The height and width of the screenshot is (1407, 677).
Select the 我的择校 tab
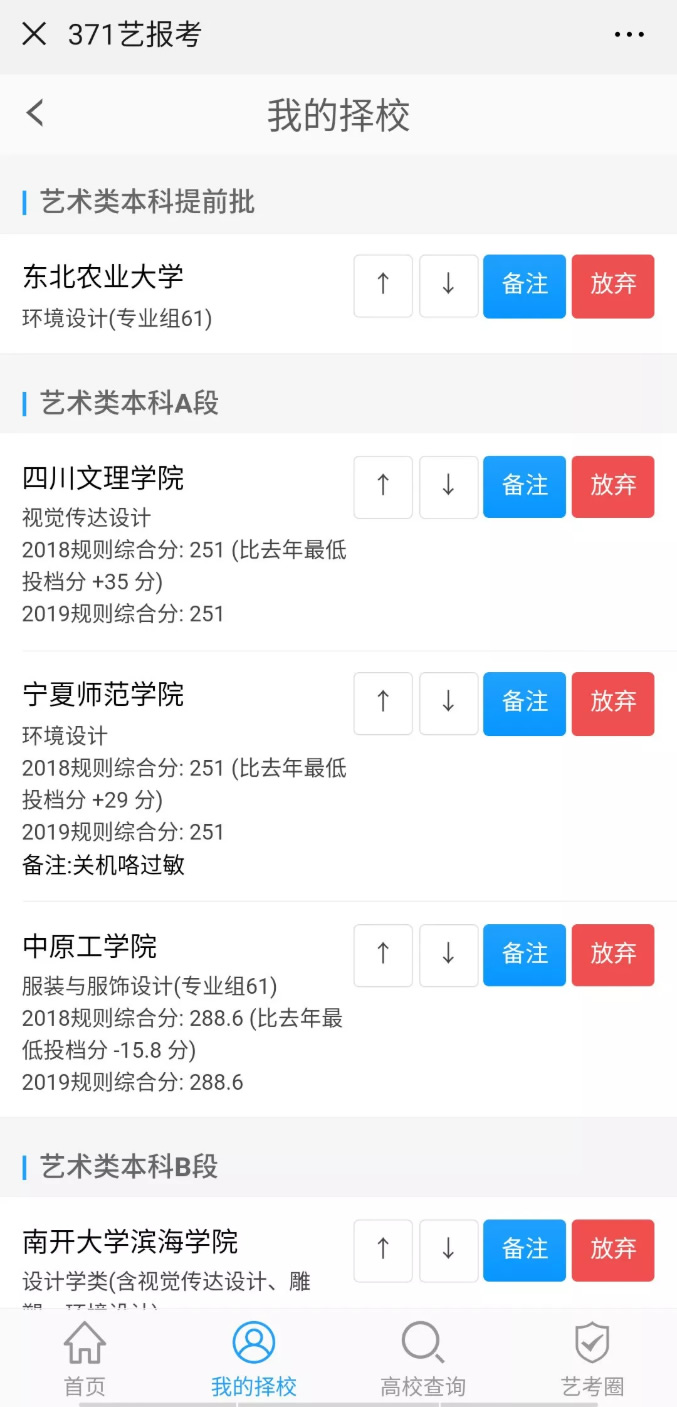[x=254, y=1358]
